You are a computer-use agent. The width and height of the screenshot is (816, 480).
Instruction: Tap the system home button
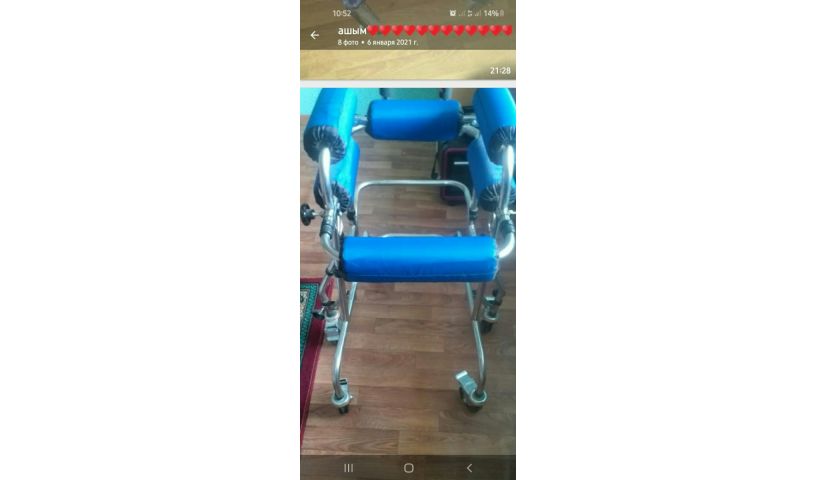tap(408, 467)
